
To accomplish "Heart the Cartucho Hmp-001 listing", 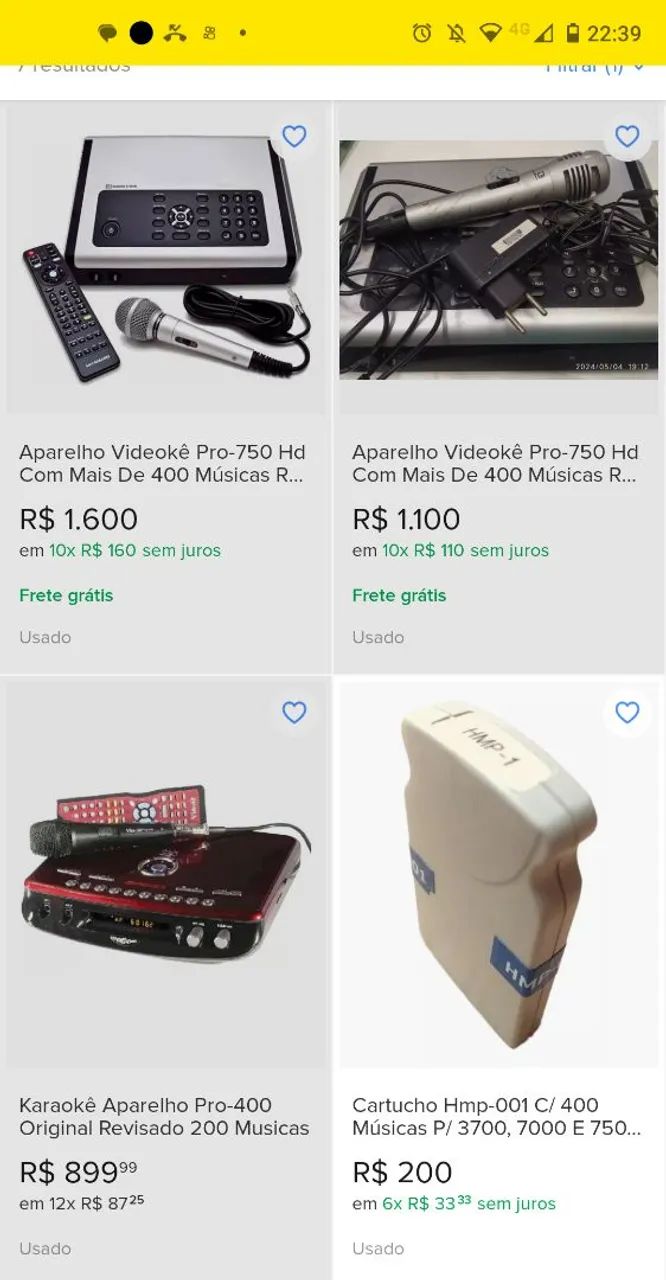I will click(x=627, y=712).
